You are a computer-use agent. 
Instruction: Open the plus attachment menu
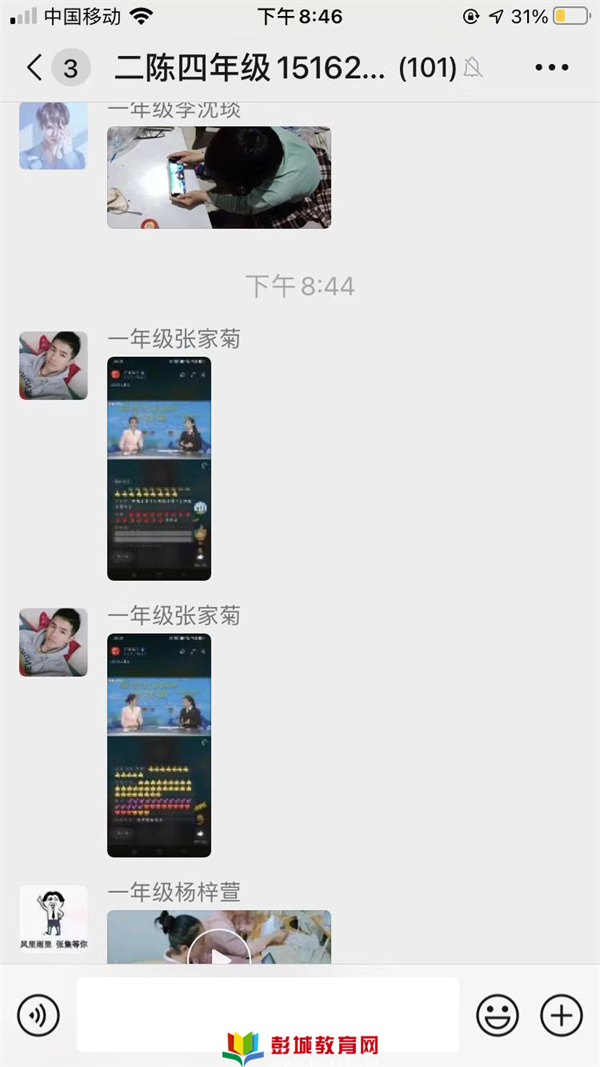click(561, 1015)
